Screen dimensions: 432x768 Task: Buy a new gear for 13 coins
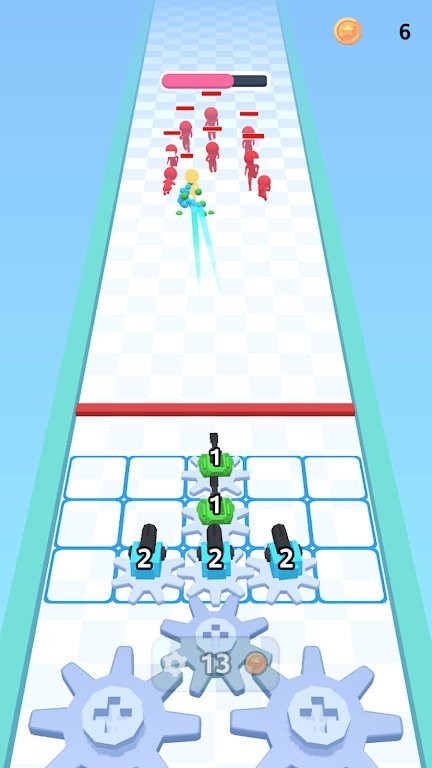click(216, 664)
